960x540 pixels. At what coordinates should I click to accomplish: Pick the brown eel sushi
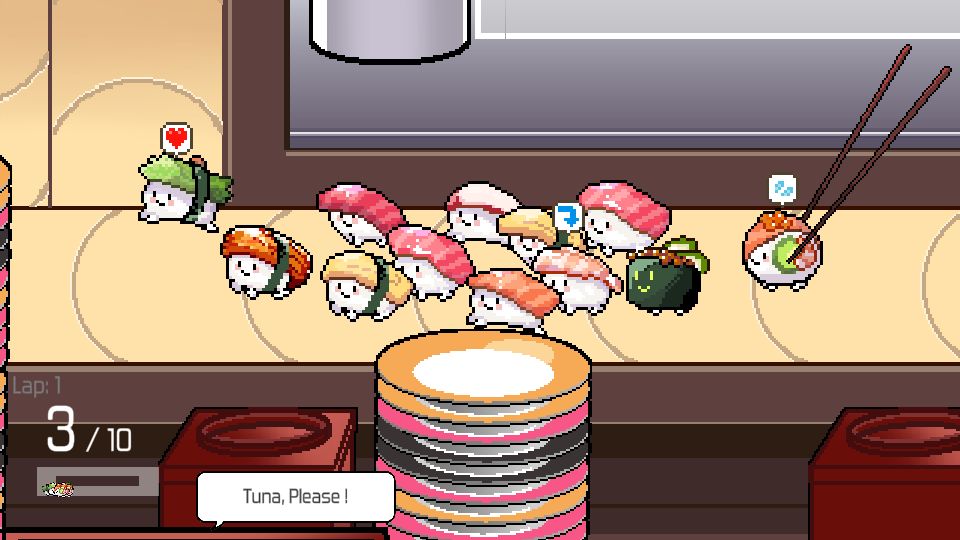(266, 261)
